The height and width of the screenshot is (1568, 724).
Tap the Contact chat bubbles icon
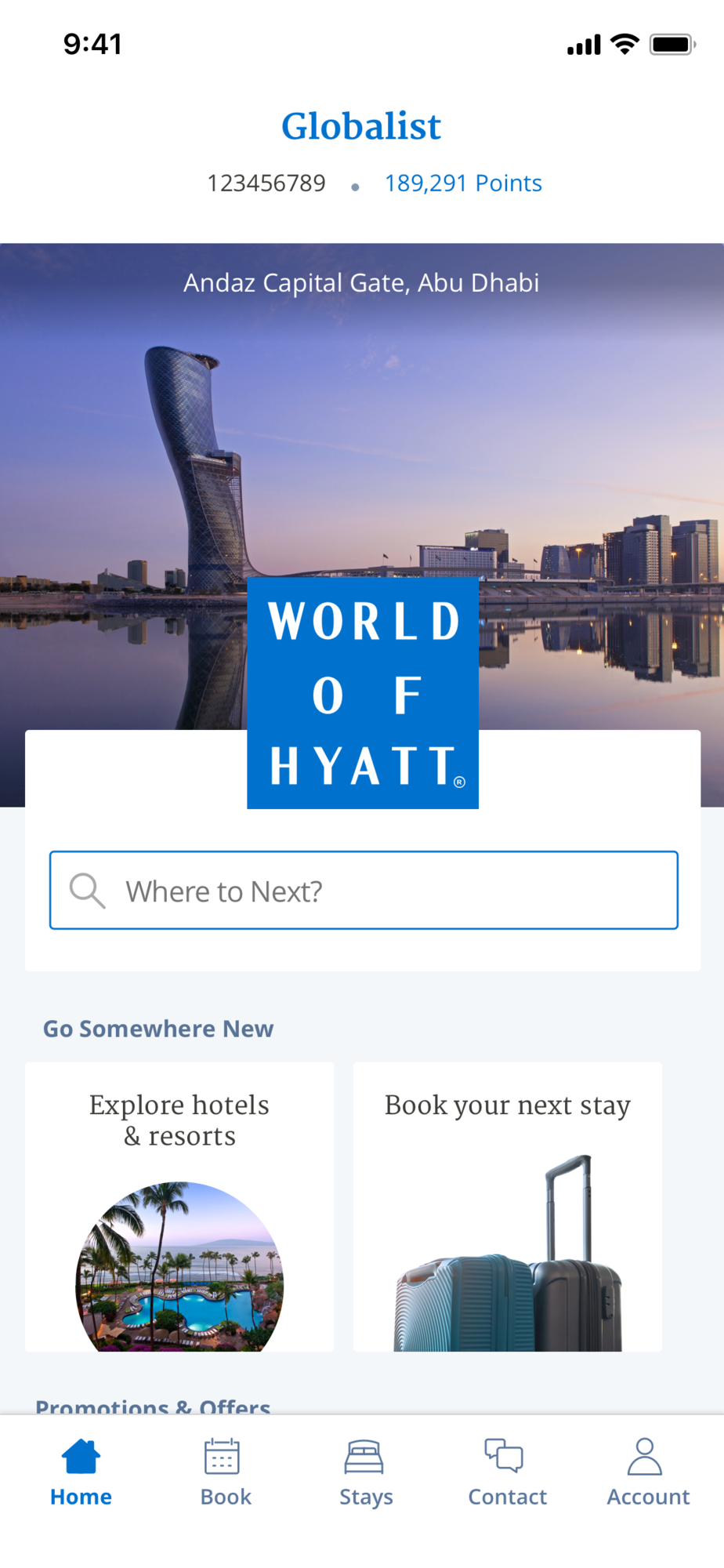(x=505, y=1455)
